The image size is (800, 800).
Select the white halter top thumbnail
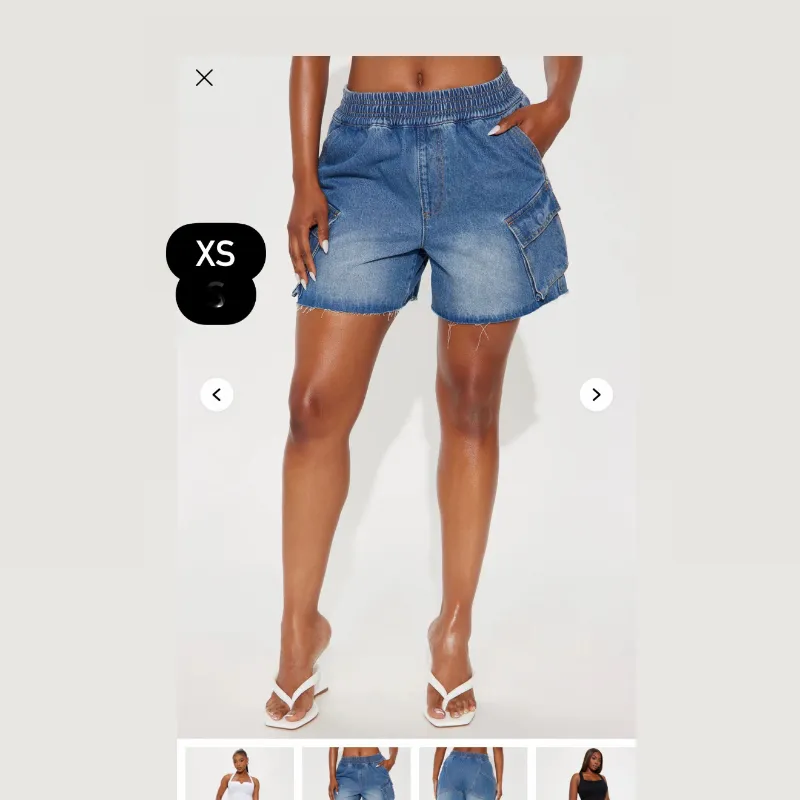(x=240, y=774)
